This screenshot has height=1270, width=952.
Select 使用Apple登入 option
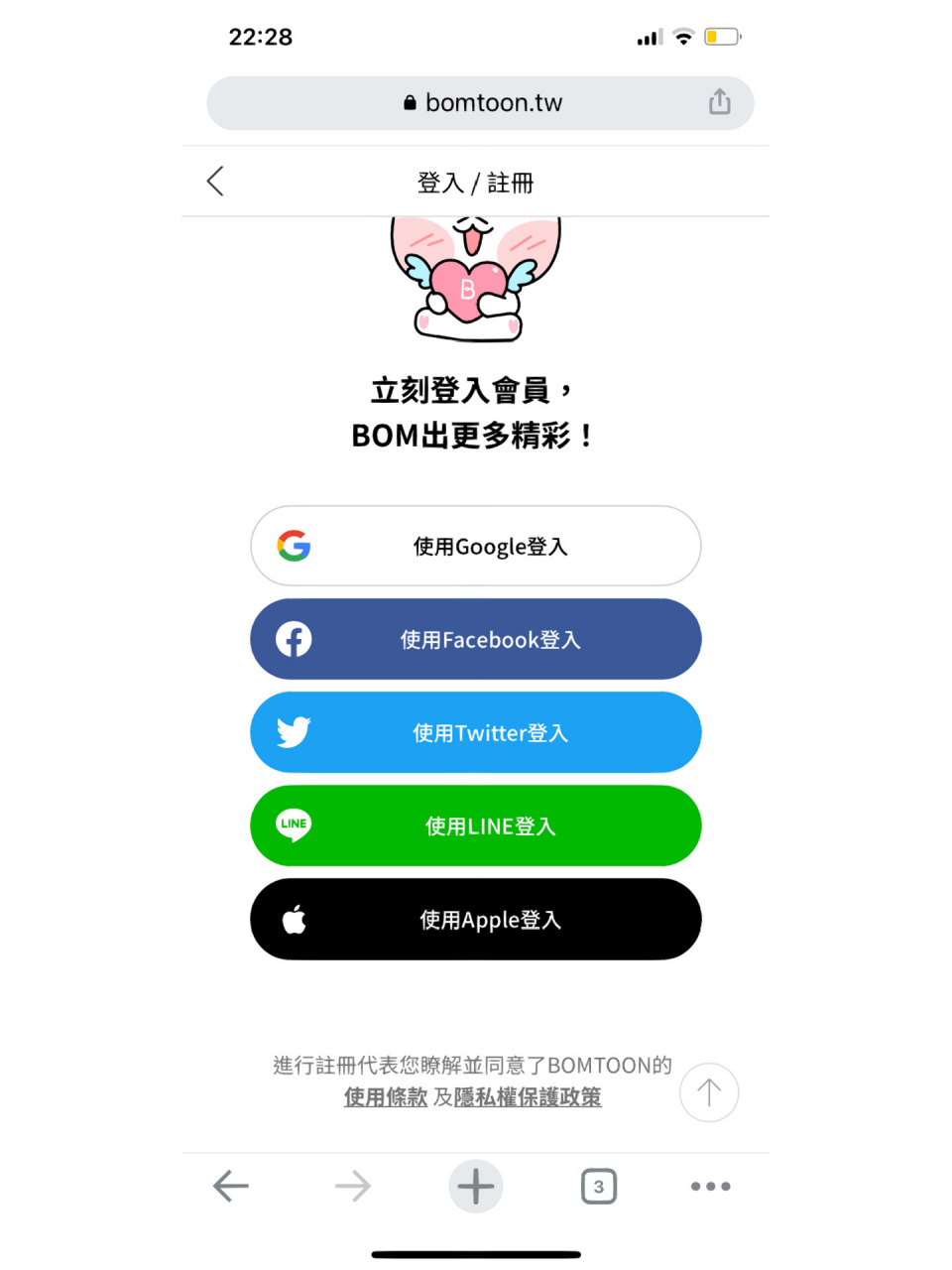click(475, 920)
